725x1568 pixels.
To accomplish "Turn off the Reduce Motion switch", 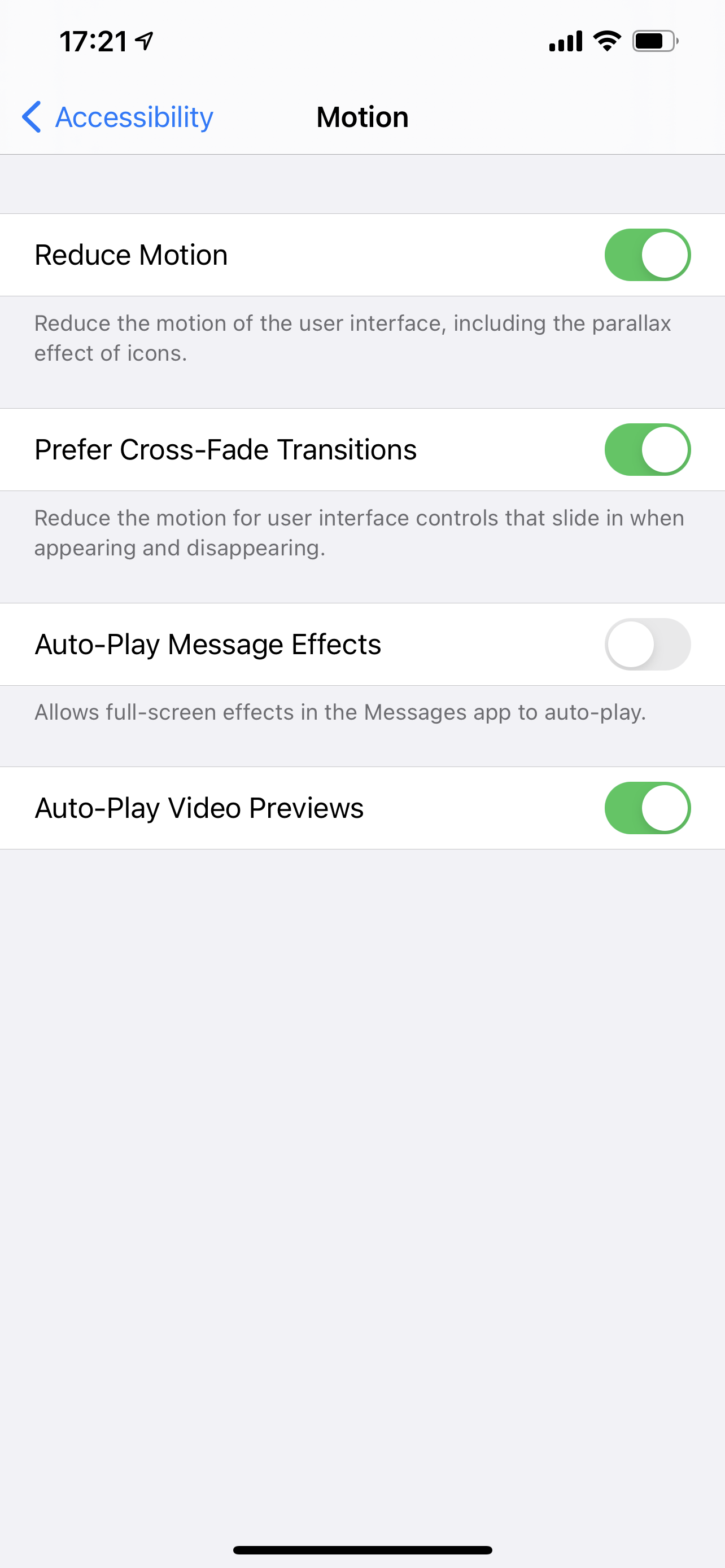I will pos(647,255).
